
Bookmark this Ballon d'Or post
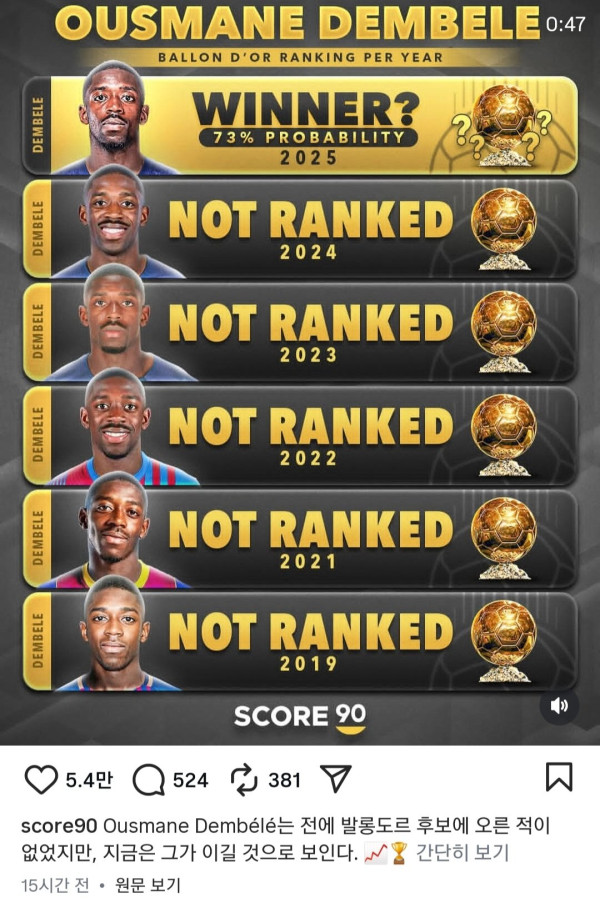point(559,777)
